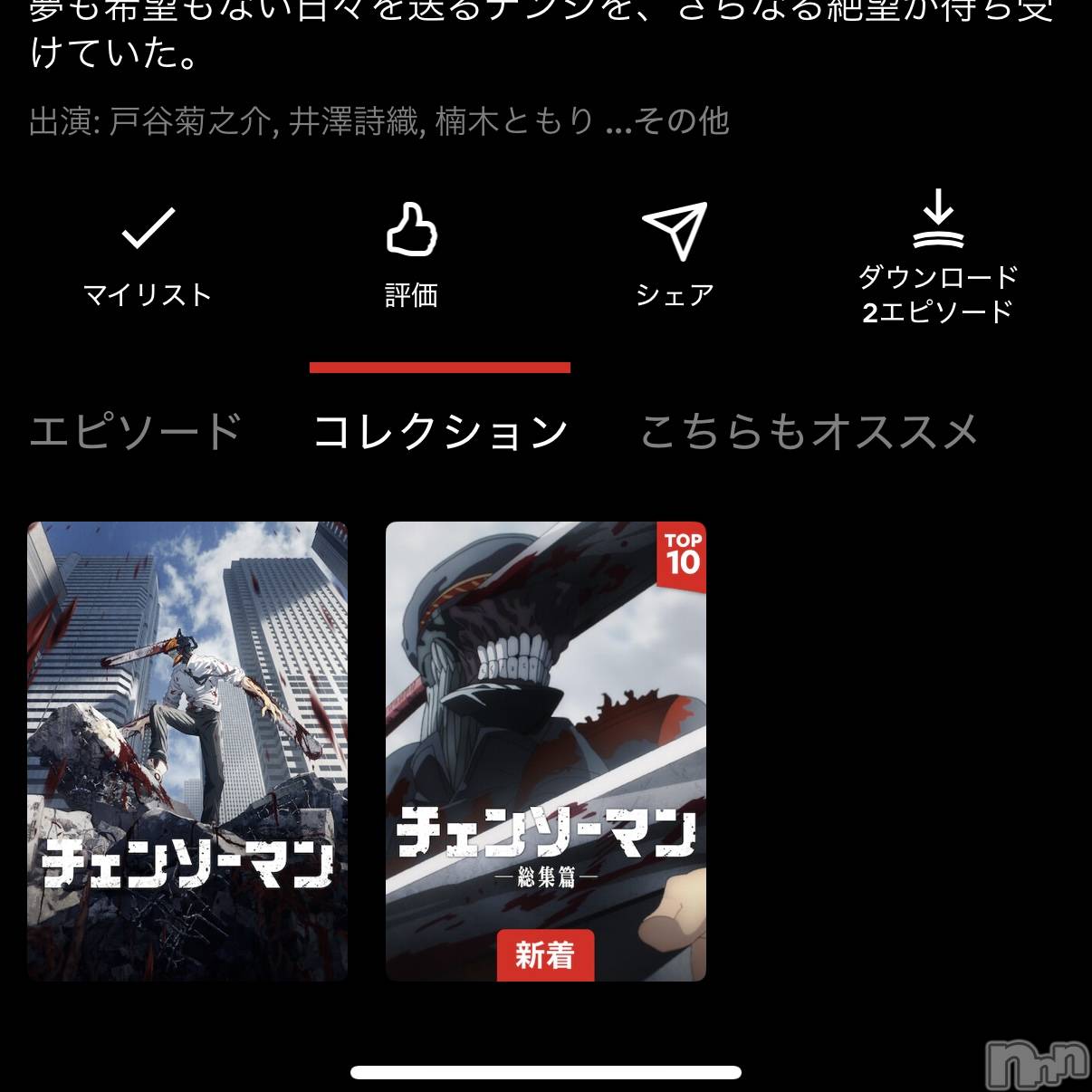Switch to the エピソード tab

[136, 430]
